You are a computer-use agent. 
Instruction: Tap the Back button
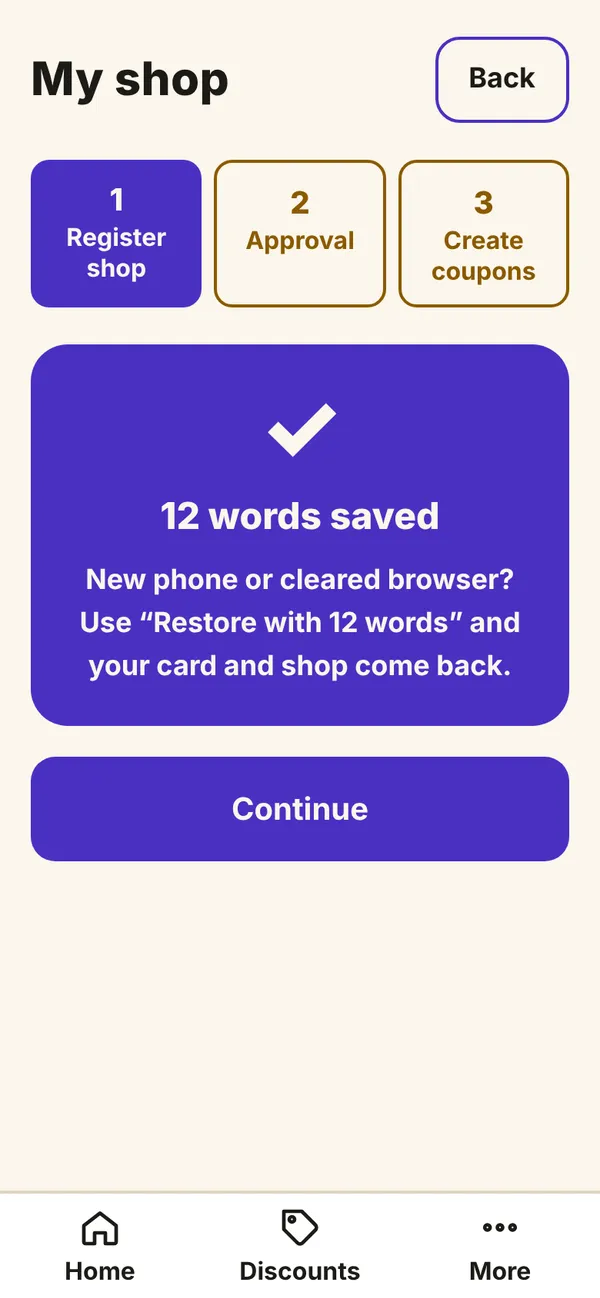502,80
